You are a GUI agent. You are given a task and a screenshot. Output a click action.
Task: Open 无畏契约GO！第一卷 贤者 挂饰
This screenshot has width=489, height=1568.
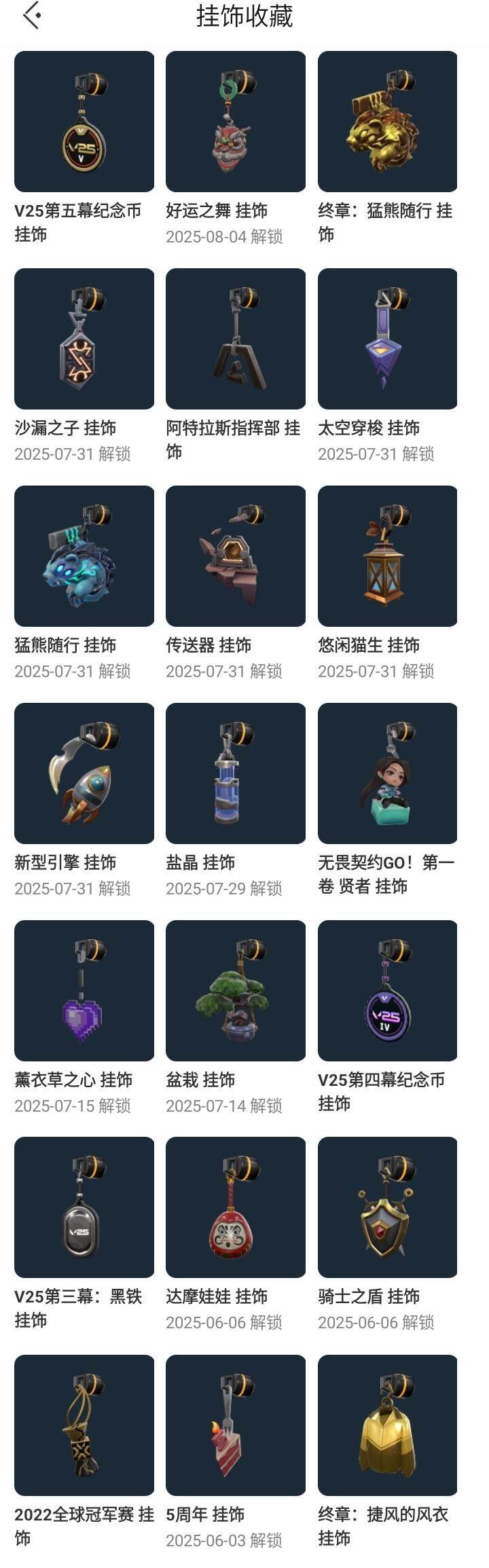(387, 773)
